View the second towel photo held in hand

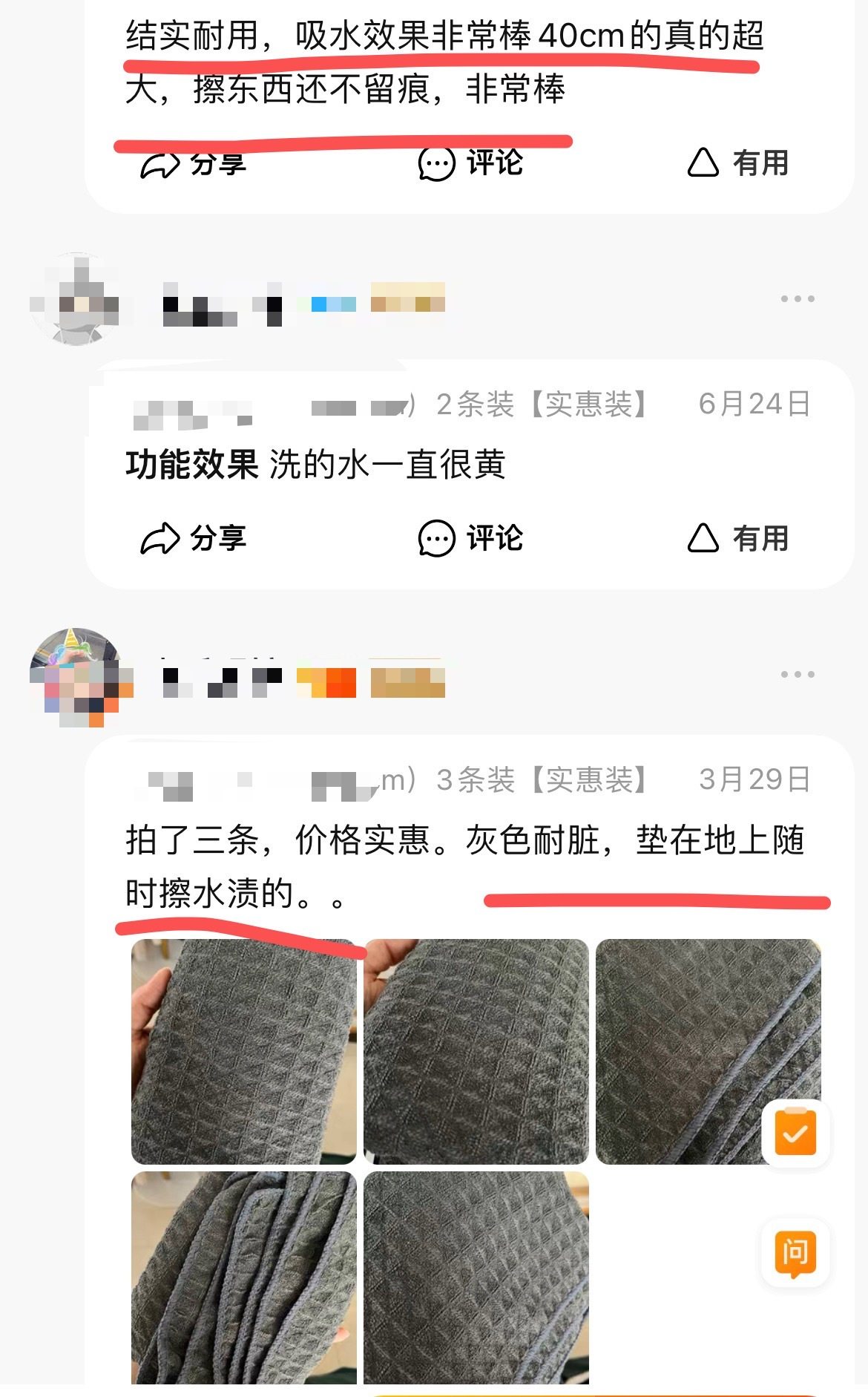[x=476, y=1051]
